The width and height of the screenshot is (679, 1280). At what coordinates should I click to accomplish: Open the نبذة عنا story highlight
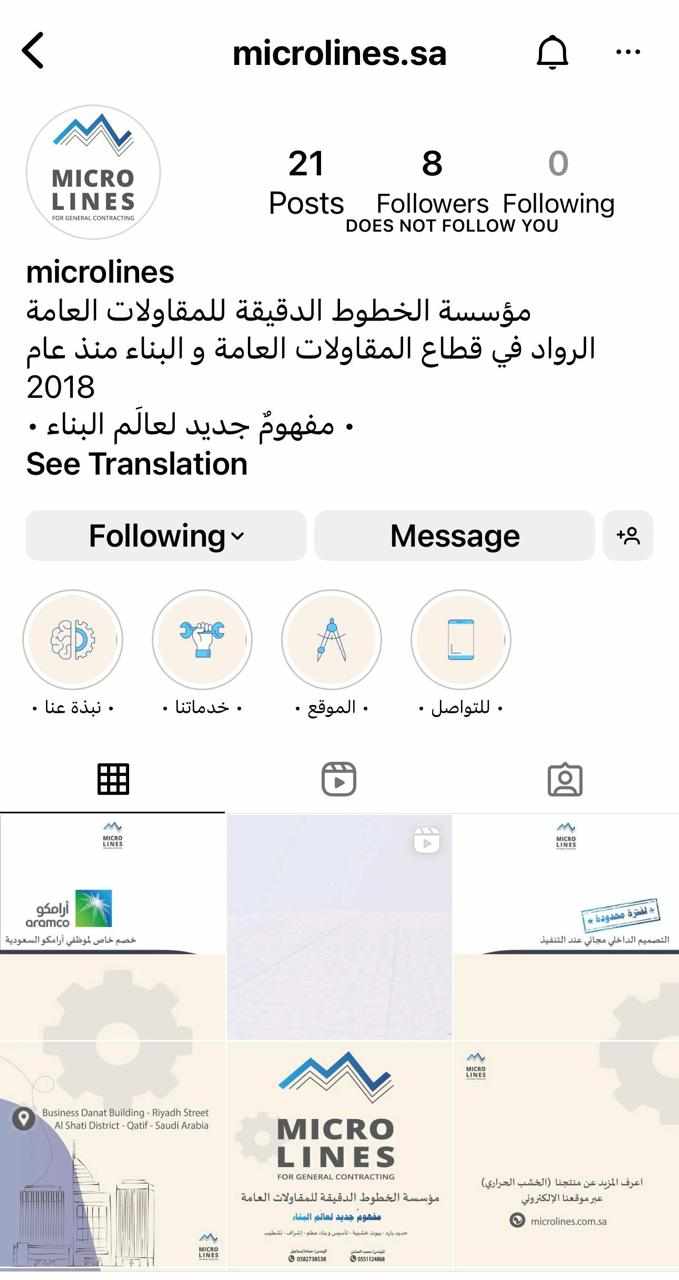pyautogui.click(x=72, y=640)
